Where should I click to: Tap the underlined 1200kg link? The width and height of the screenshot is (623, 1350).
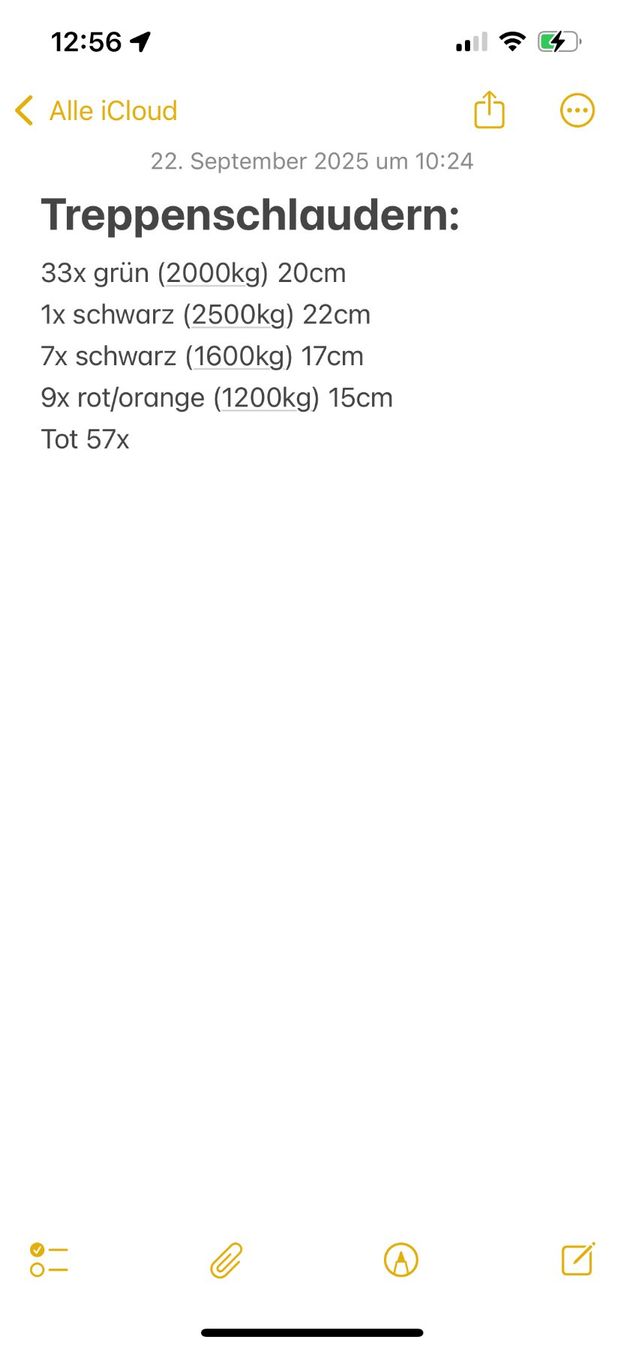265,398
